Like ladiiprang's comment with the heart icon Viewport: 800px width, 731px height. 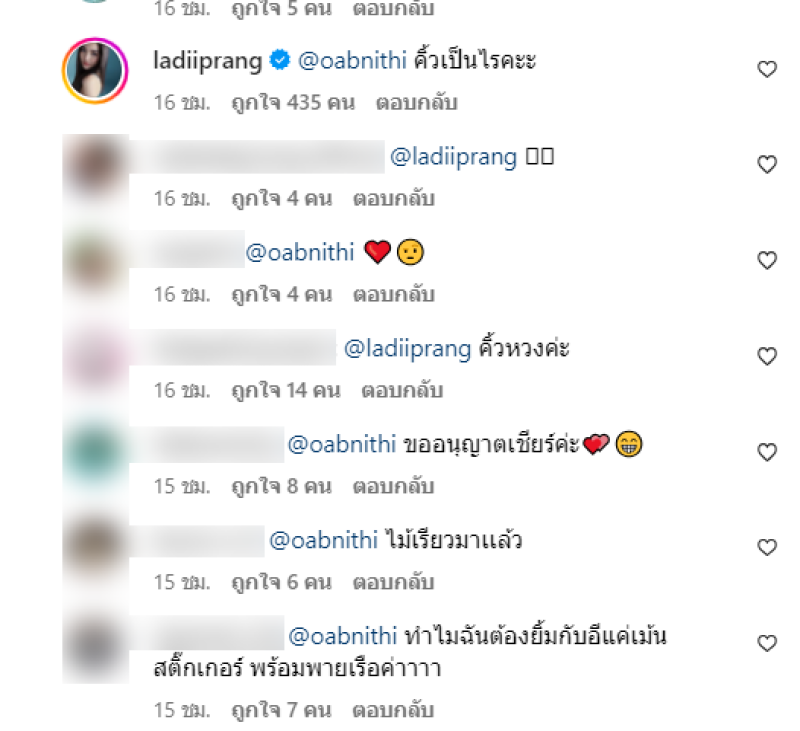766,70
